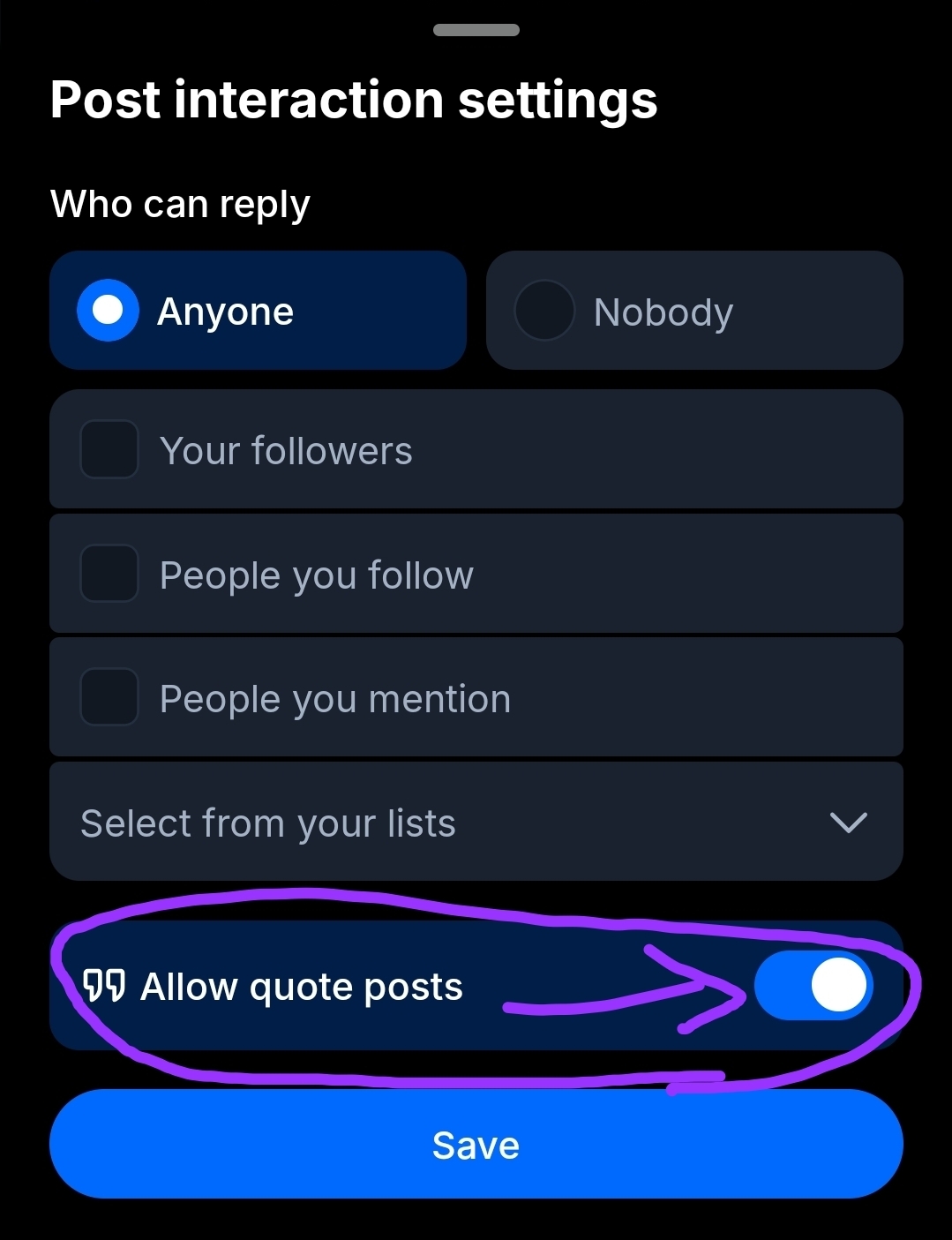
Task: Turn off Allow quote posts switch
Action: [x=813, y=986]
